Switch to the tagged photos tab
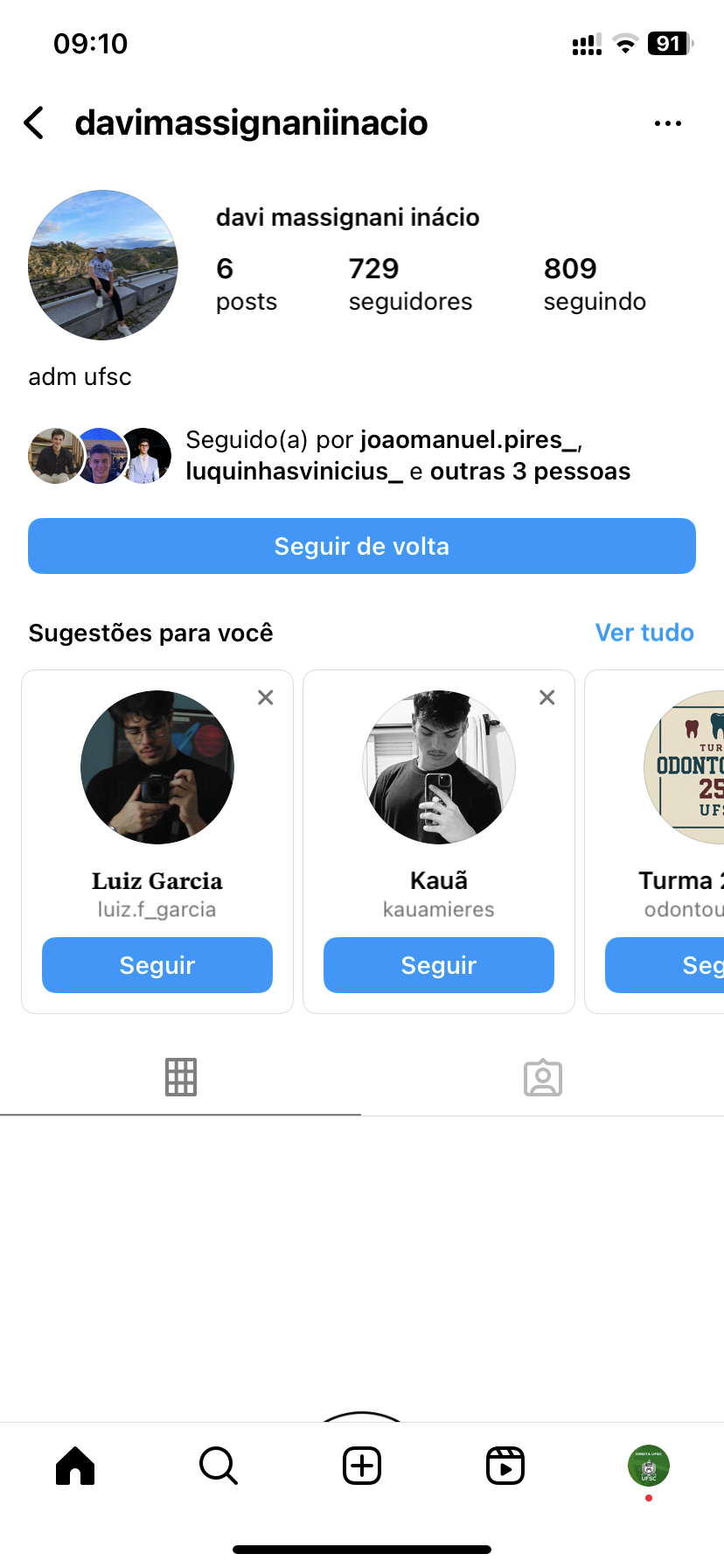This screenshot has height=1568, width=724. (x=543, y=1077)
